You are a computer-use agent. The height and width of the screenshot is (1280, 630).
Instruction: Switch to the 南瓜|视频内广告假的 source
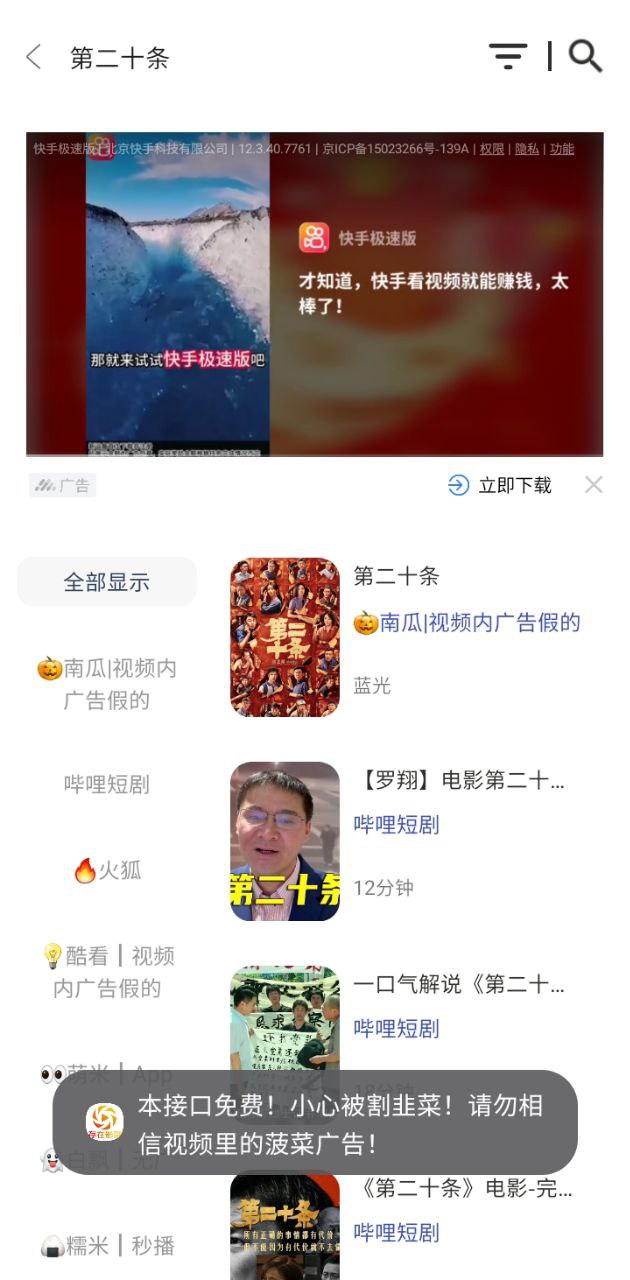click(107, 684)
